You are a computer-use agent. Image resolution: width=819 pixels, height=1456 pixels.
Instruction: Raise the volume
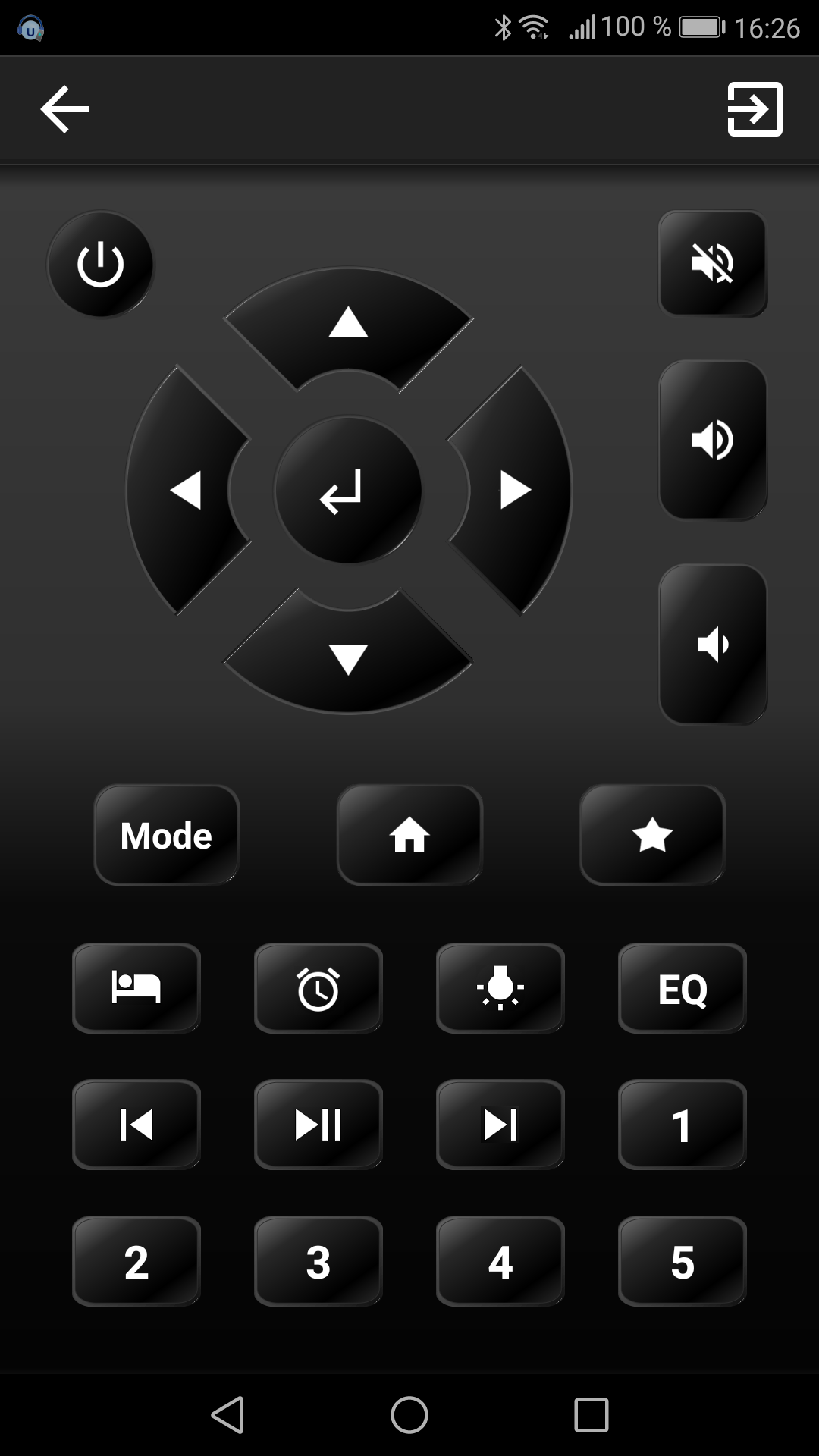[713, 440]
